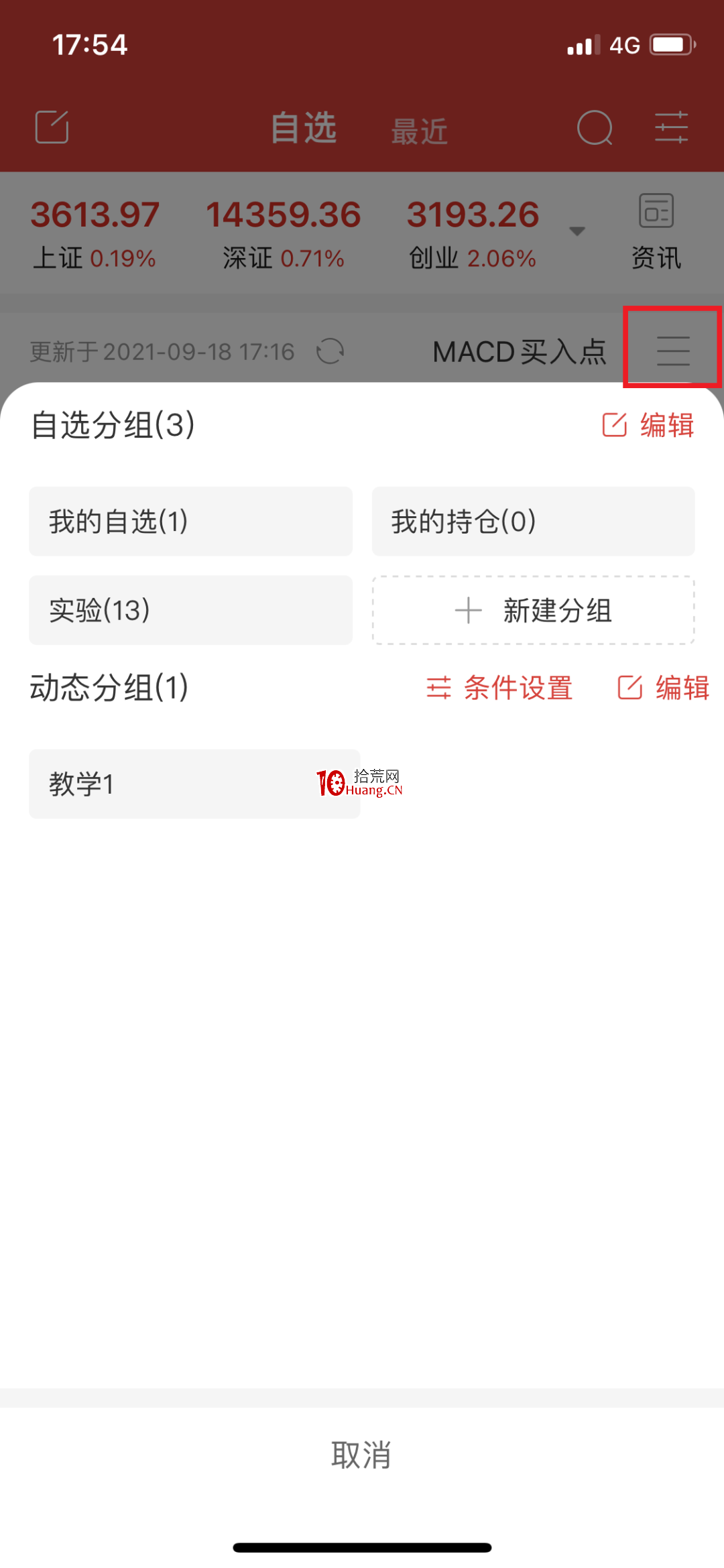Select group 我的持仓(0)
724x1568 pixels.
532,521
